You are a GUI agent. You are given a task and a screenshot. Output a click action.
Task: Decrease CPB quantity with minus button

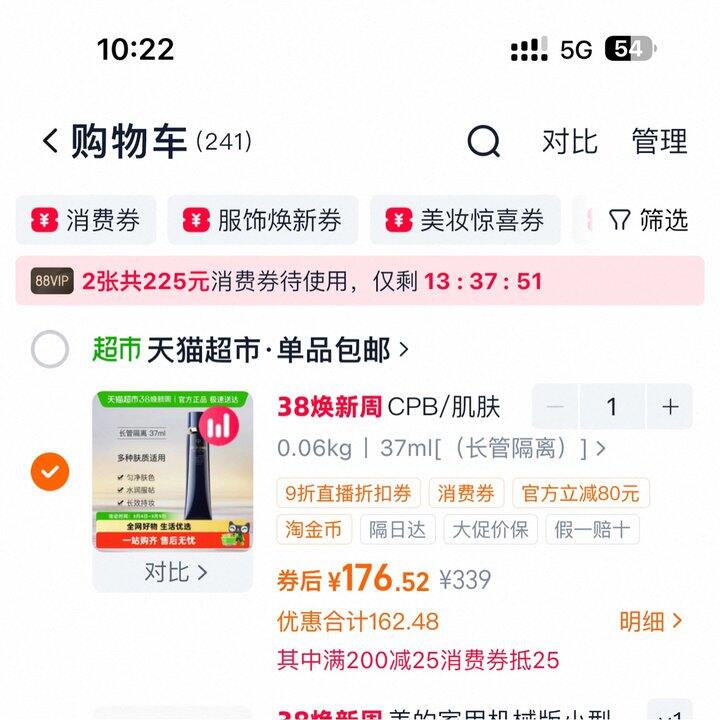tap(556, 407)
